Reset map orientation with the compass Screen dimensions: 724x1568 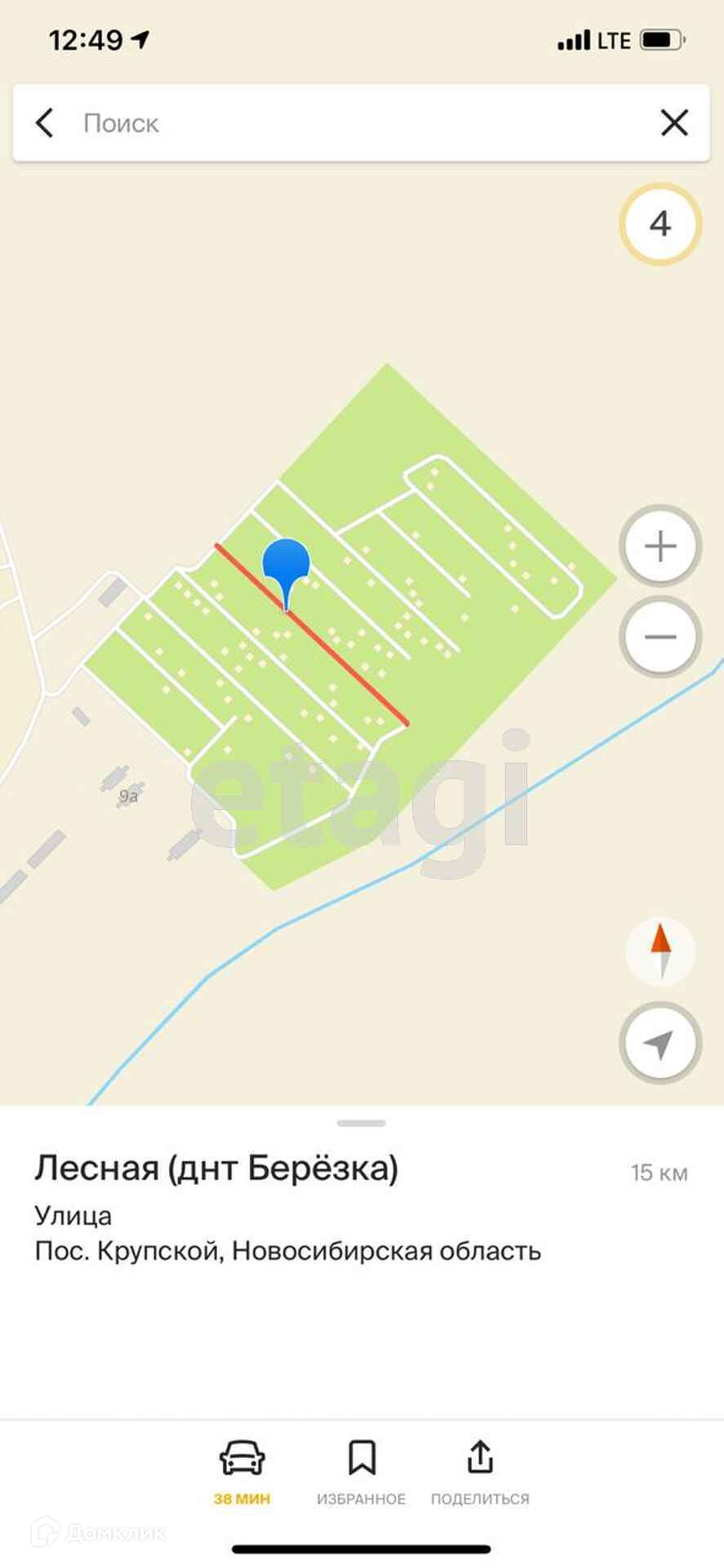660,951
